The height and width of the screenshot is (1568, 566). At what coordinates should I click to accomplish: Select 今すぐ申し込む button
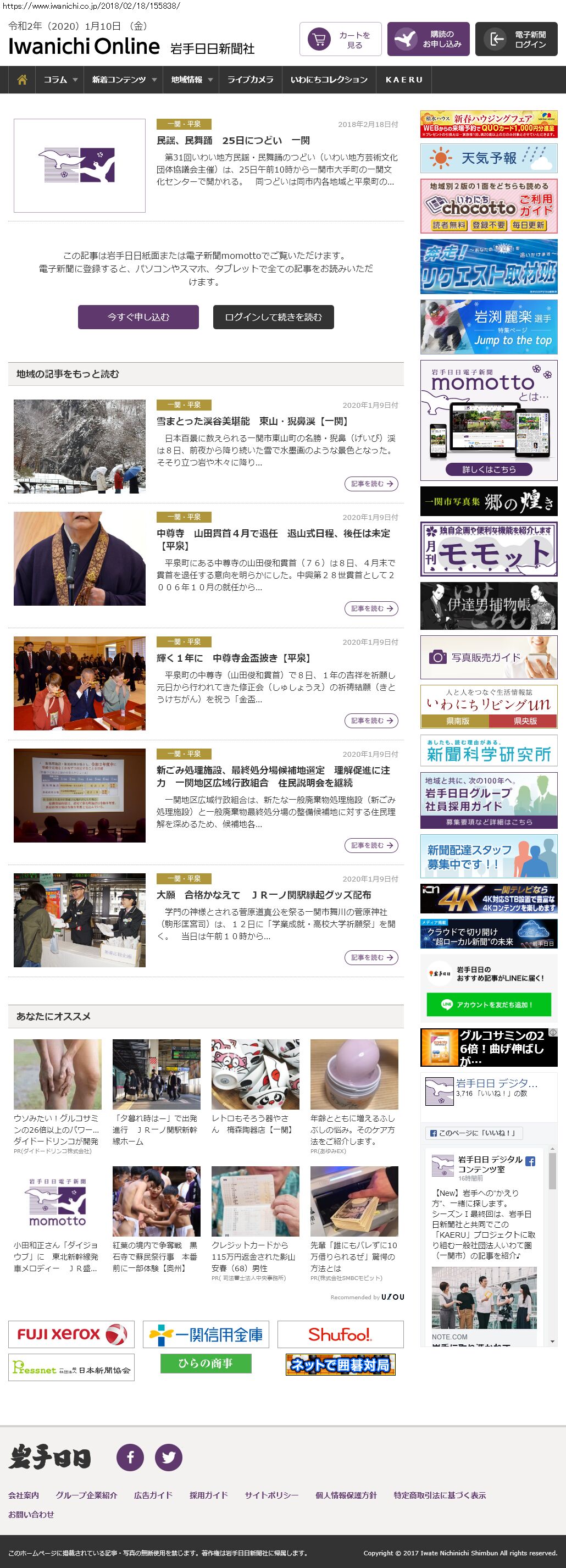pyautogui.click(x=138, y=317)
